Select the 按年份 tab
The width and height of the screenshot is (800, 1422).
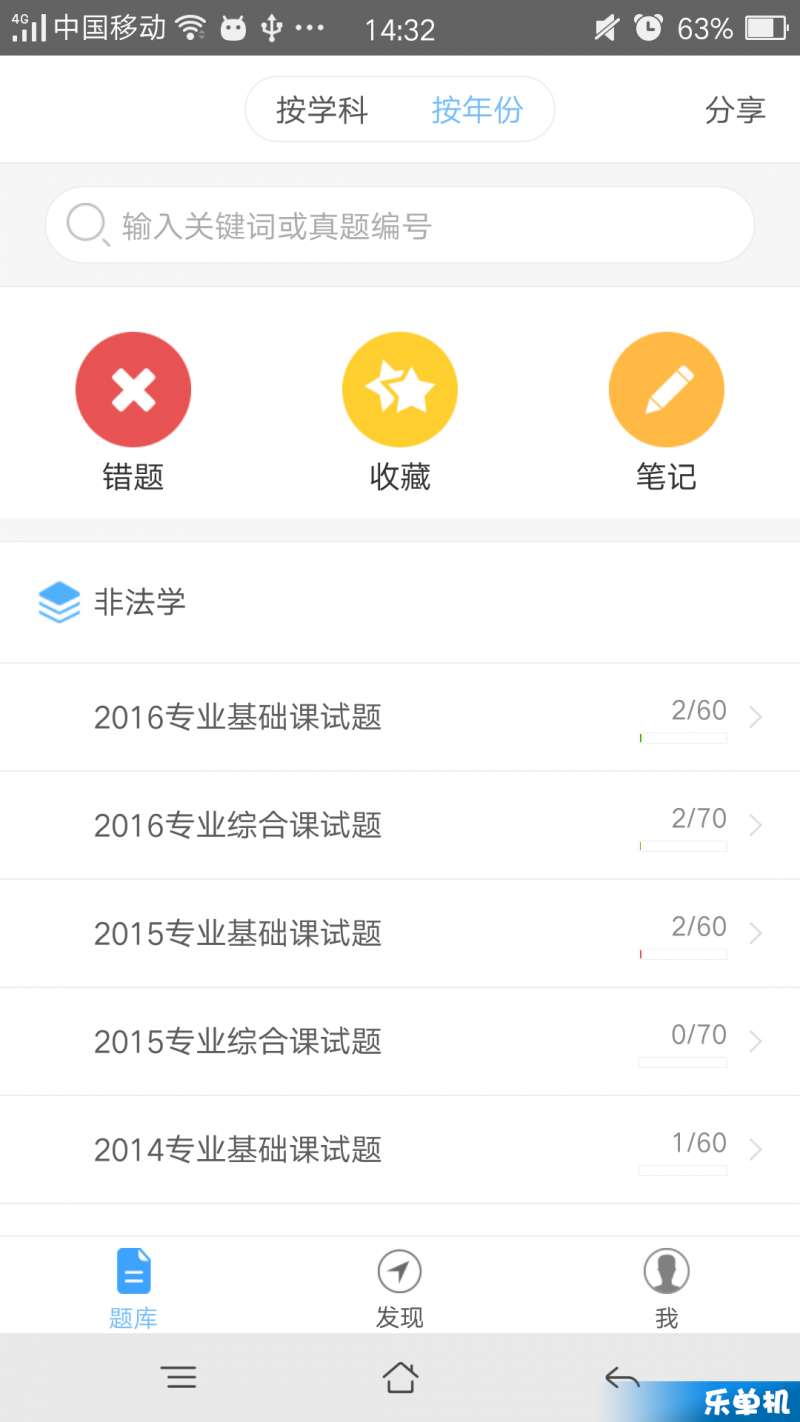(477, 110)
